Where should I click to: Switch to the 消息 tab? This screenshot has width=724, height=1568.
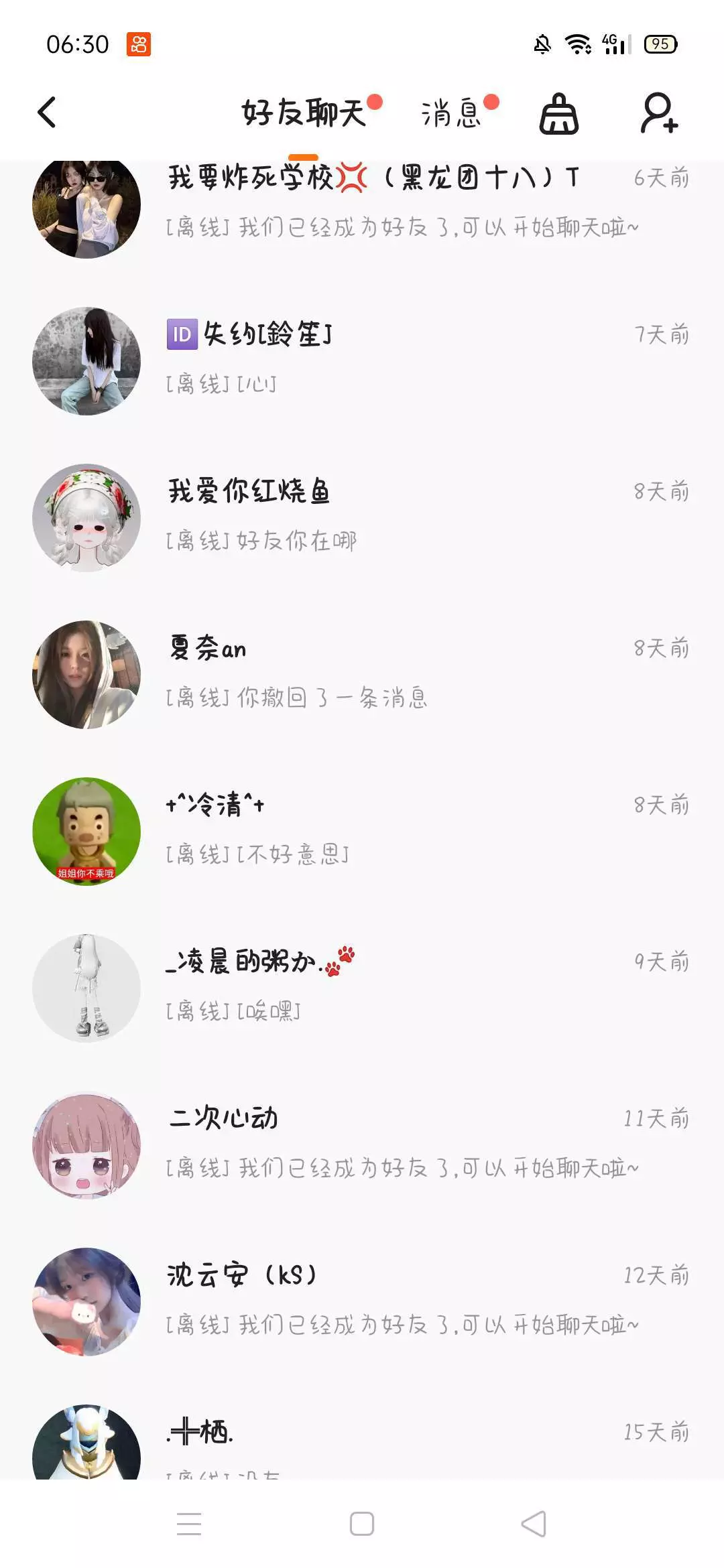(451, 113)
